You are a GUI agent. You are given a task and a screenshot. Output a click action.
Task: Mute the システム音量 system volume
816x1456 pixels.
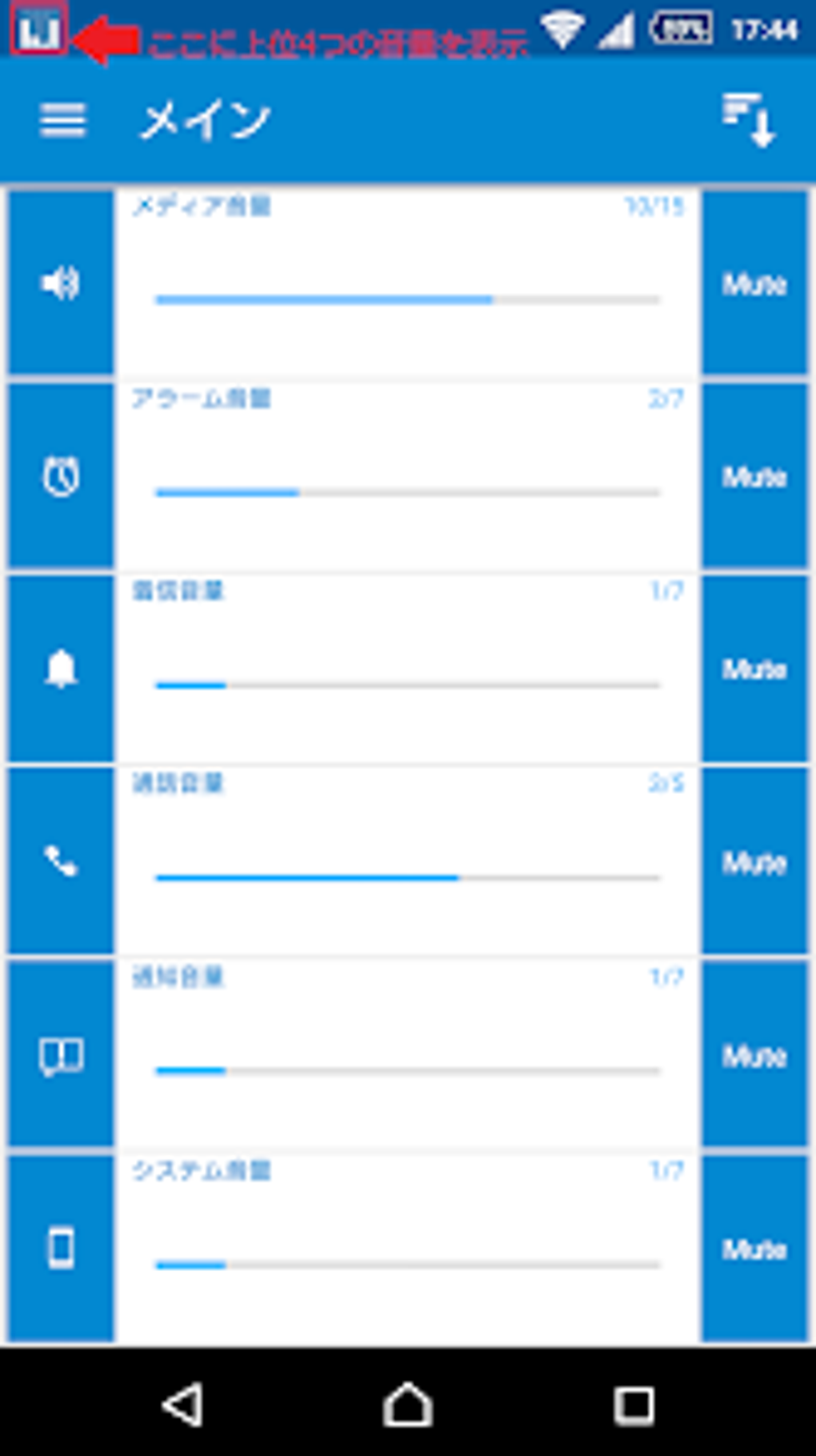click(754, 1249)
